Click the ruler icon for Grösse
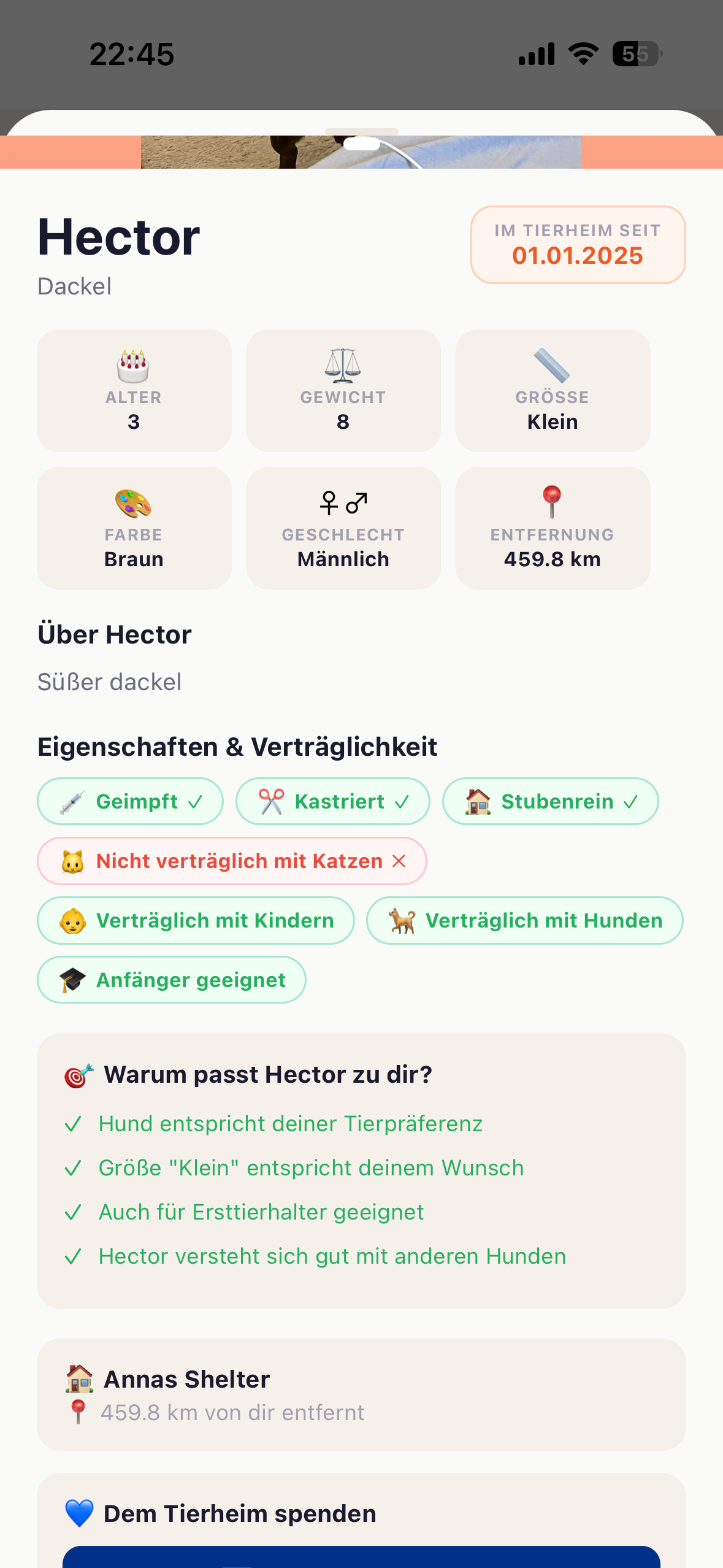 click(x=552, y=367)
